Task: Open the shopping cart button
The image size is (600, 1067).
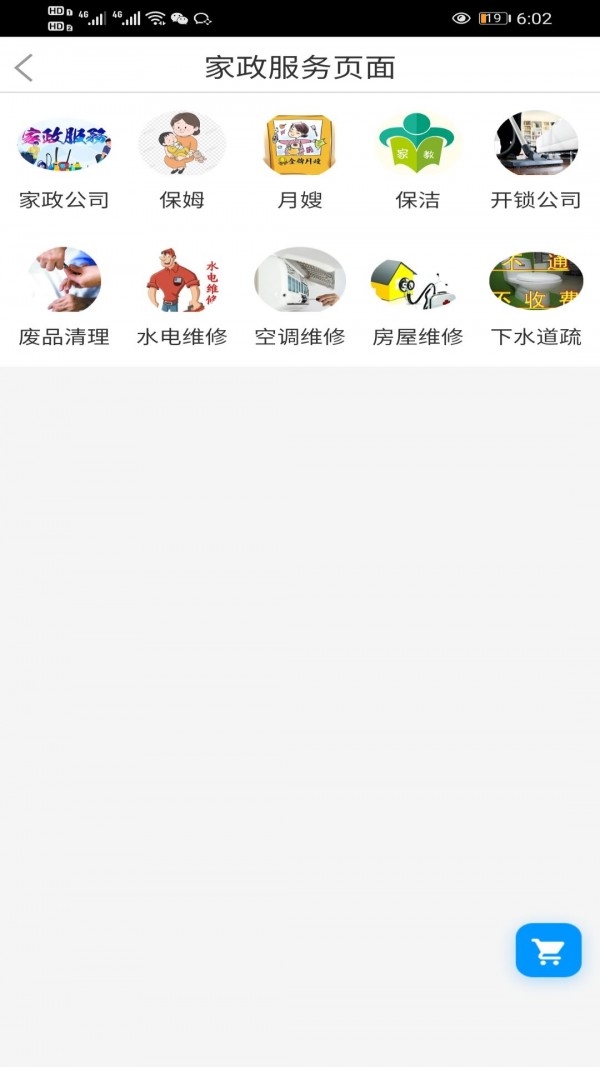Action: [548, 950]
